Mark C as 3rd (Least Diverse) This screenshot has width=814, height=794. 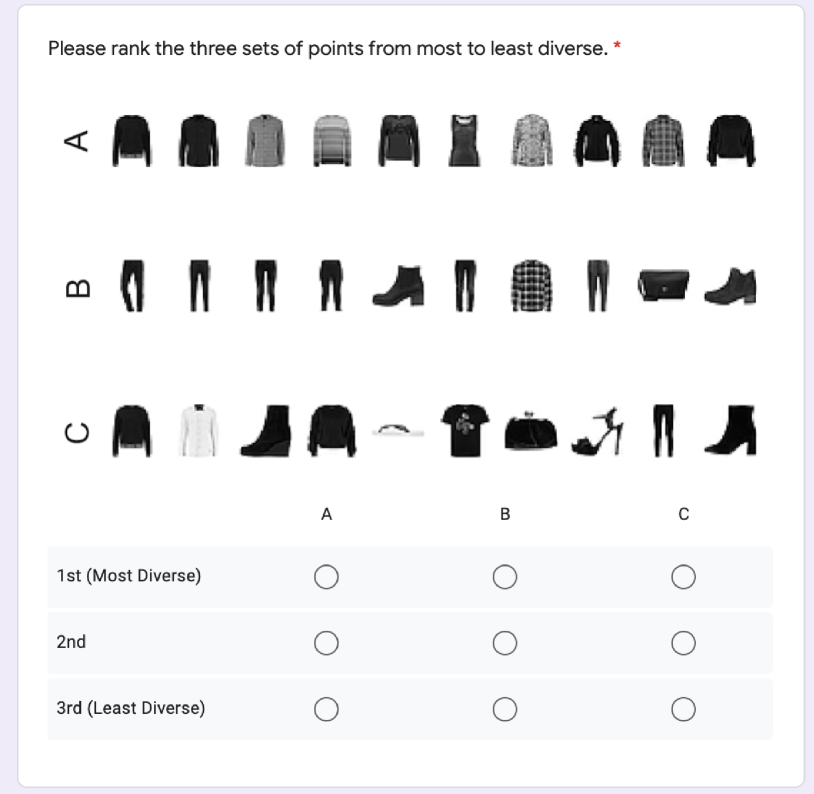pyautogui.click(x=684, y=709)
